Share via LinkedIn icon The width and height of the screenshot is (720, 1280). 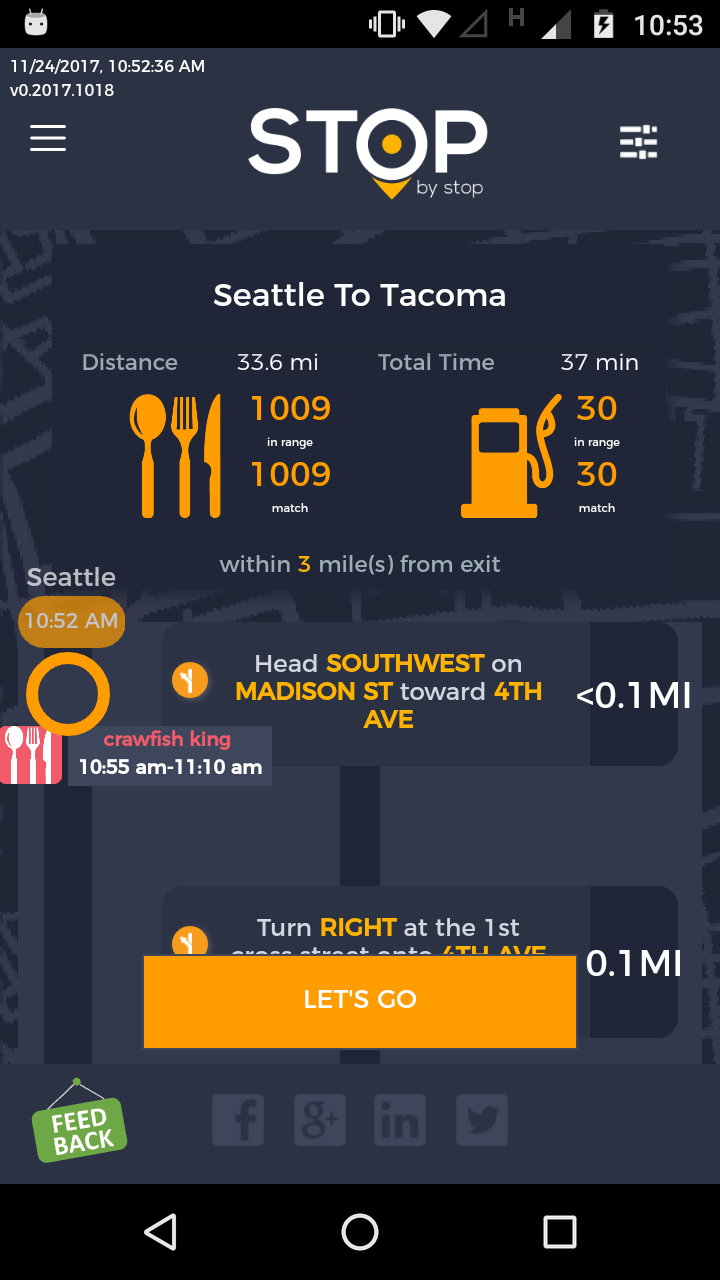[400, 1120]
